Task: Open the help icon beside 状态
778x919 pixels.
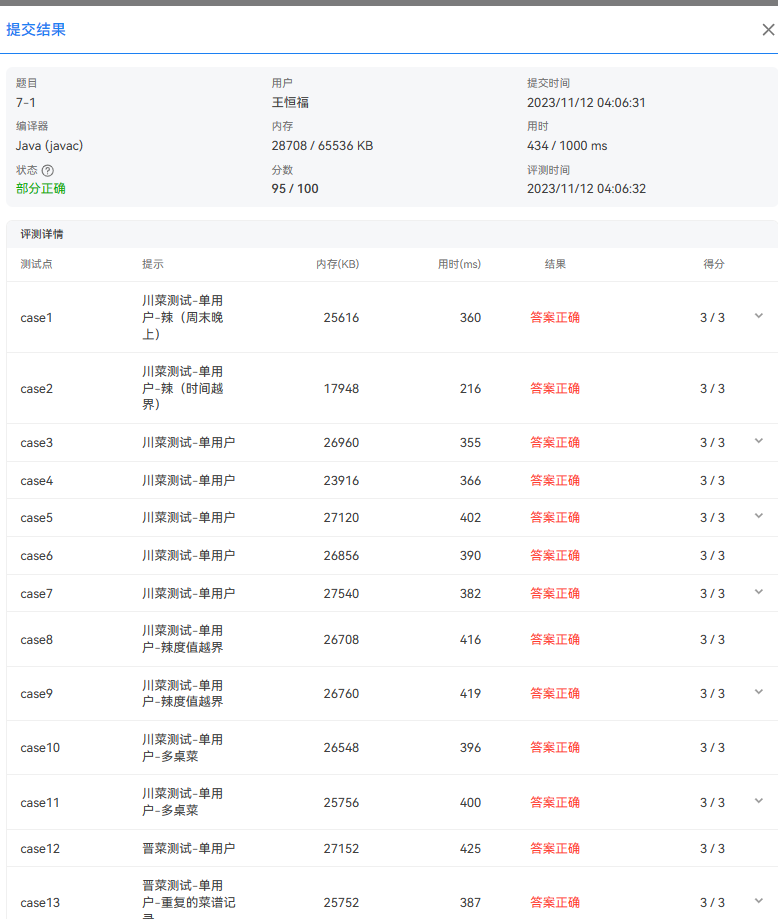Action: click(x=47, y=170)
